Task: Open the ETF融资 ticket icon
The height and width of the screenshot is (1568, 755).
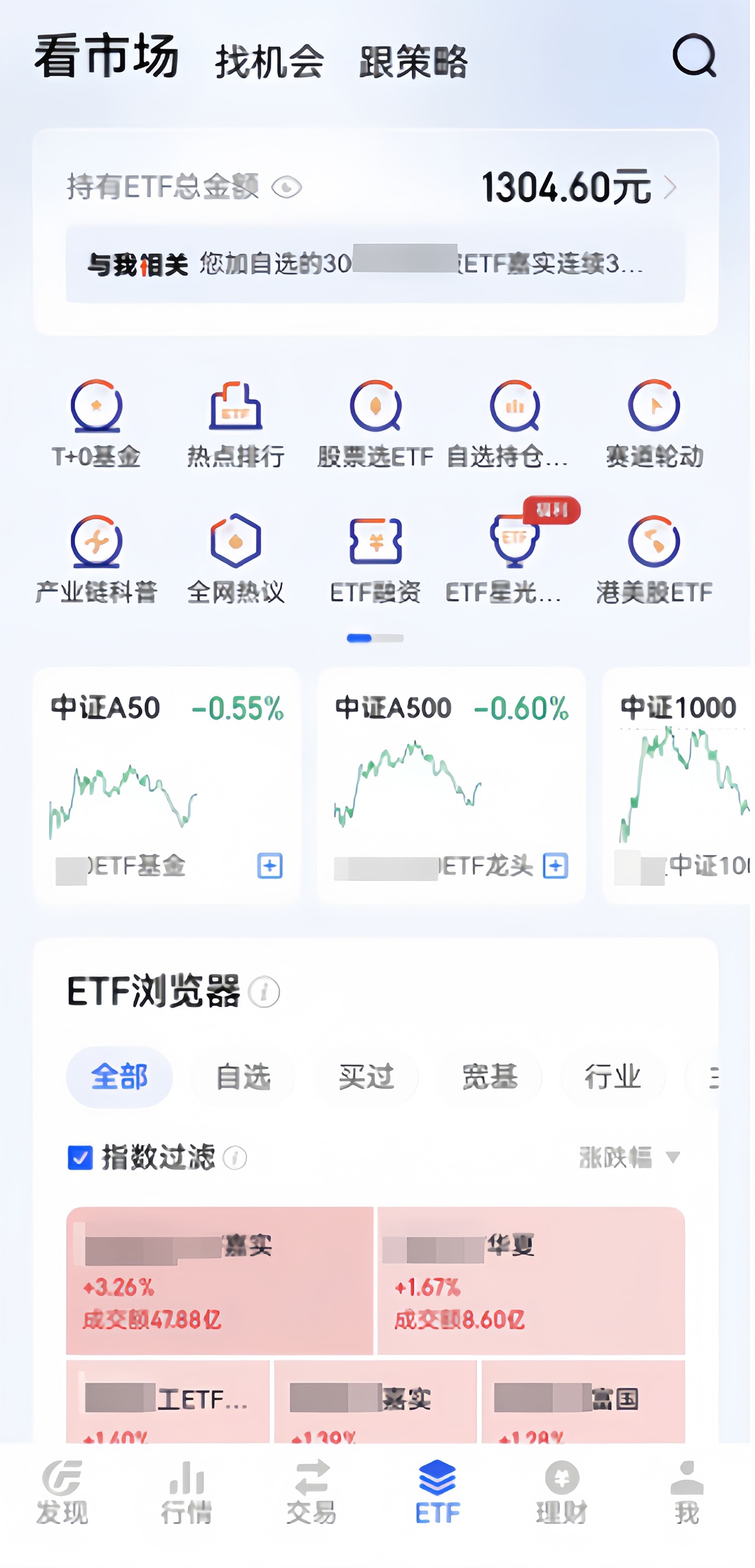Action: (374, 552)
